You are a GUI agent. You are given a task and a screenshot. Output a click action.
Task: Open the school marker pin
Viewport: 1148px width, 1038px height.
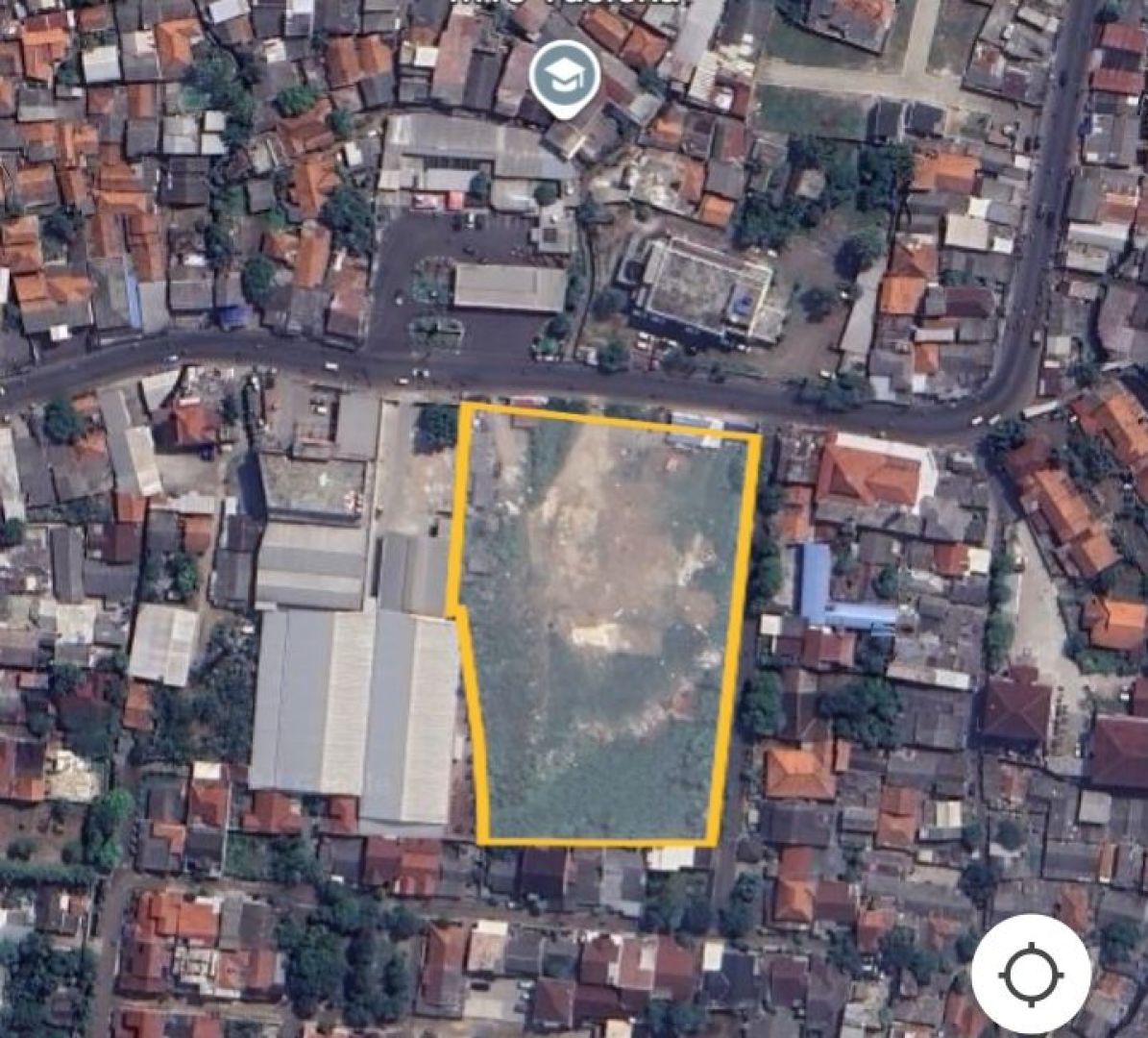point(565,78)
